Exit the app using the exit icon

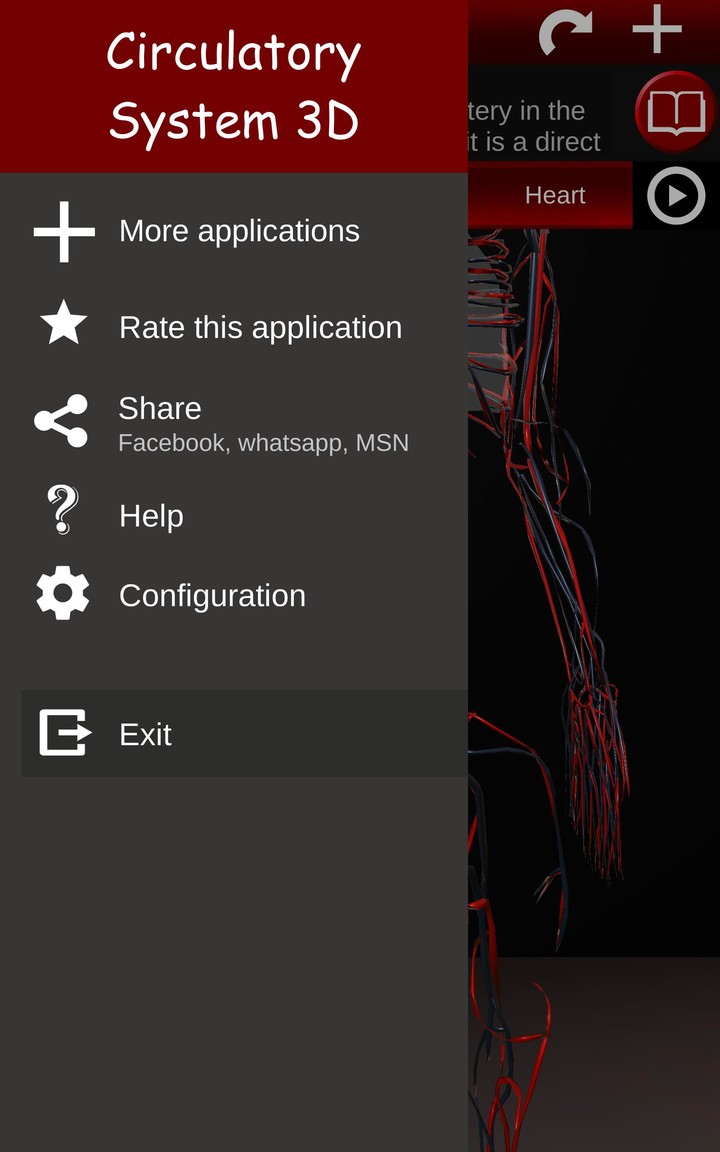coord(62,733)
